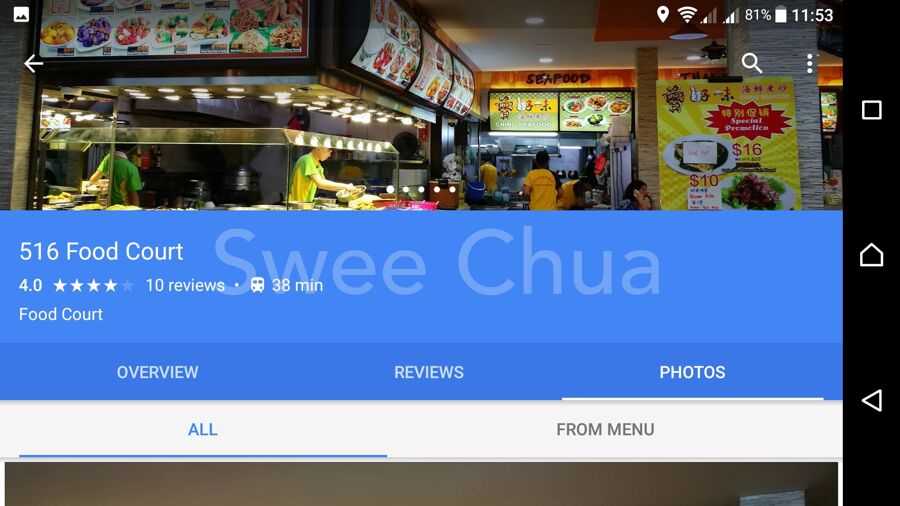Image resolution: width=900 pixels, height=506 pixels.
Task: Switch to the Overview tab
Action: click(x=157, y=372)
